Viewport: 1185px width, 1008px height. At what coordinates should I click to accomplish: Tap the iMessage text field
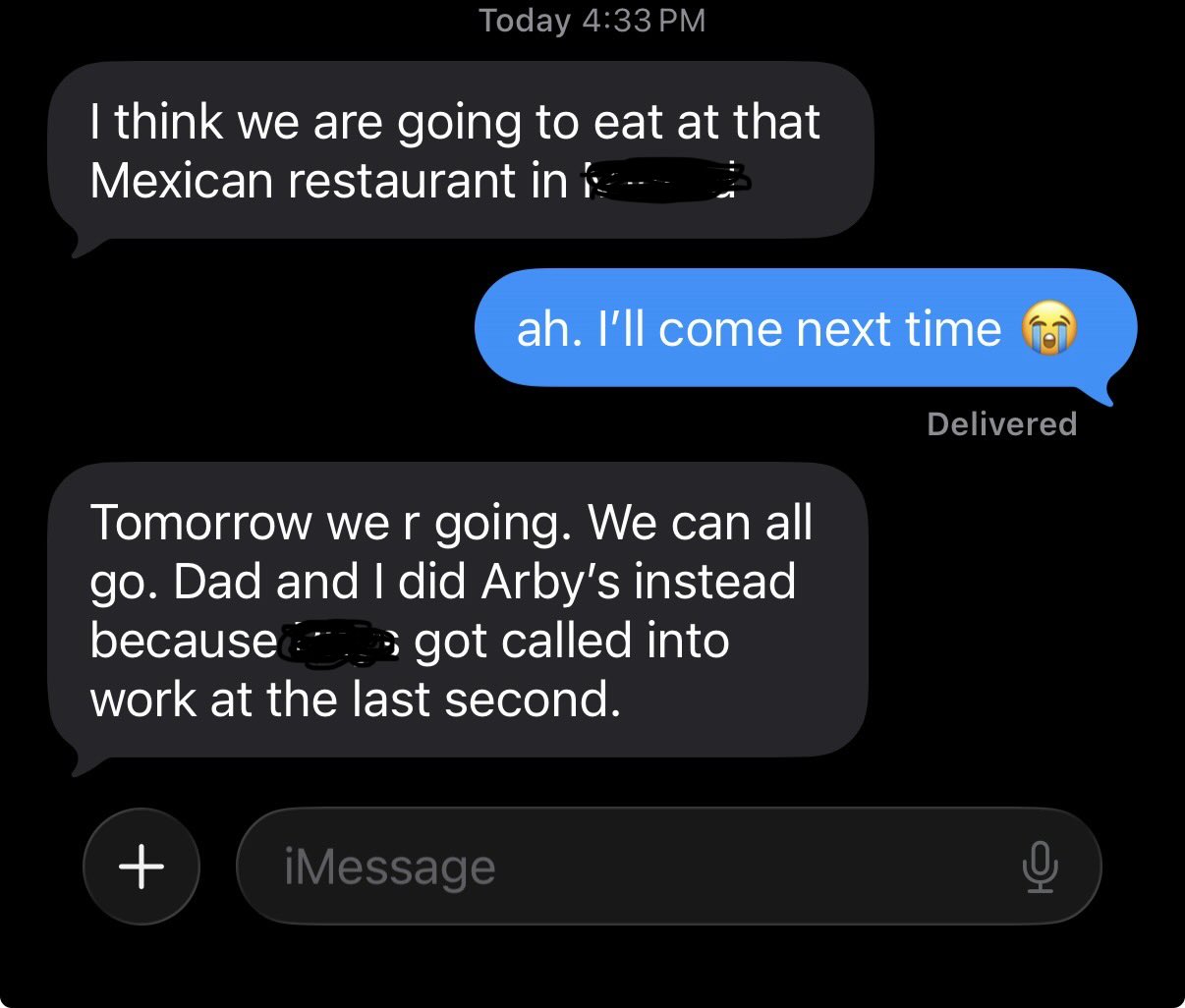629,867
